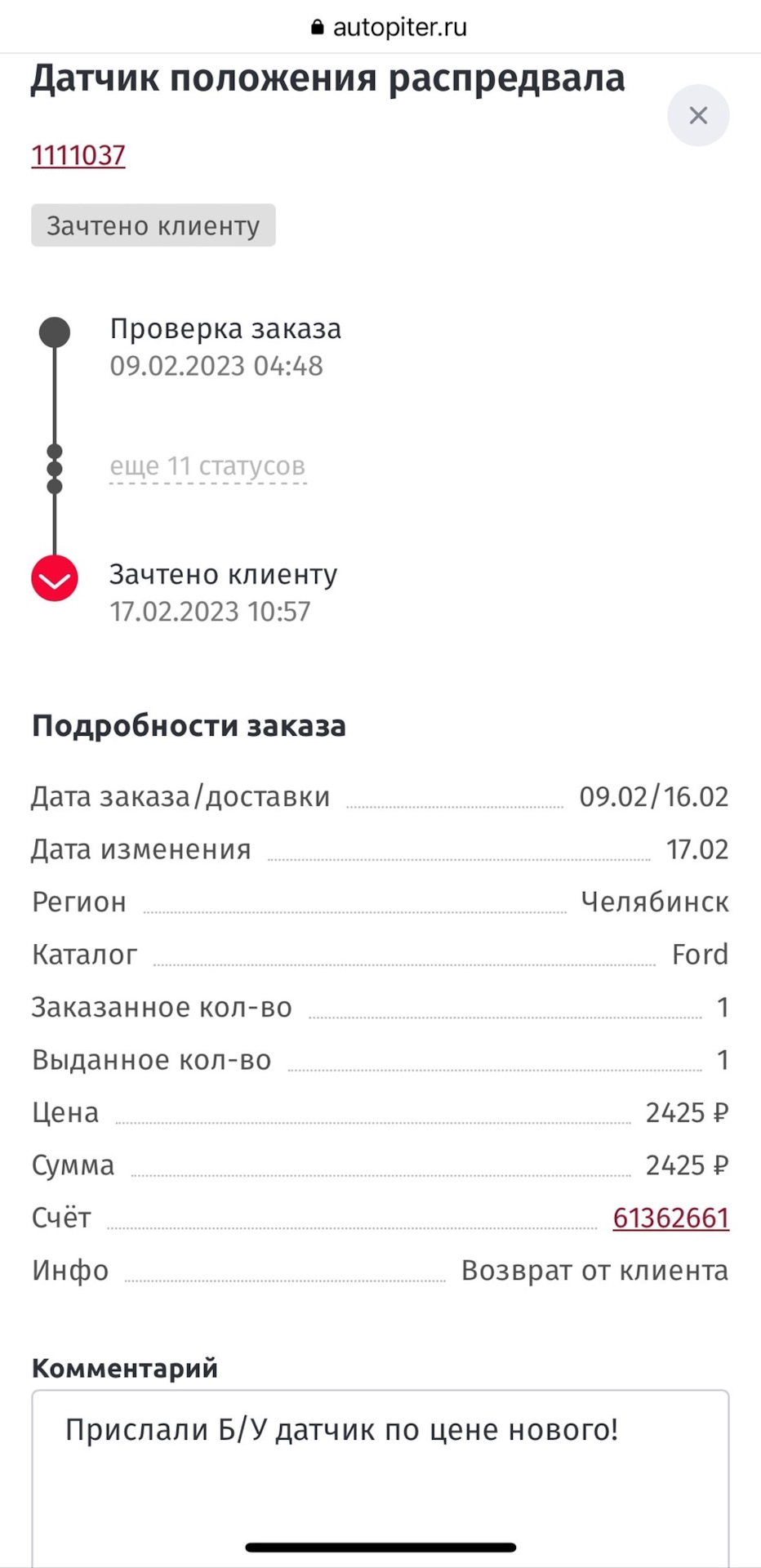Tap the home indicator bar at bottom

click(x=380, y=1546)
